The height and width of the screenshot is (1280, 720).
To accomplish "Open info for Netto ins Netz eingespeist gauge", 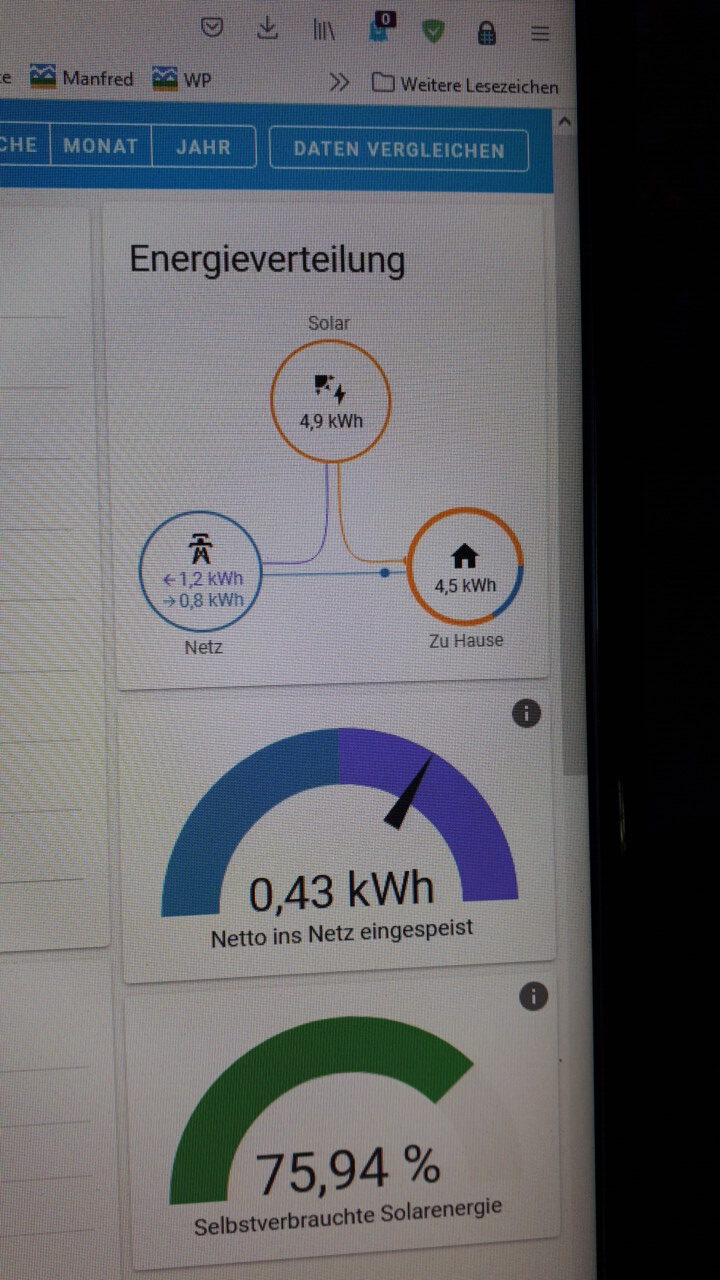I will [x=526, y=713].
